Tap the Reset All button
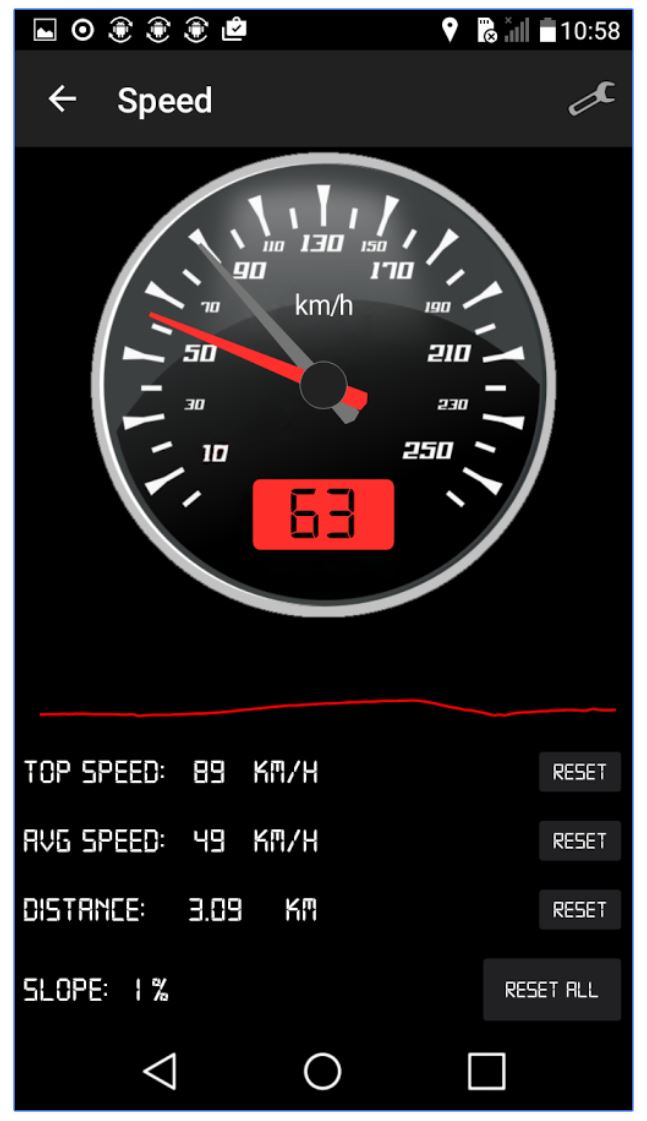Viewport: 647px width, 1121px height. (x=551, y=990)
